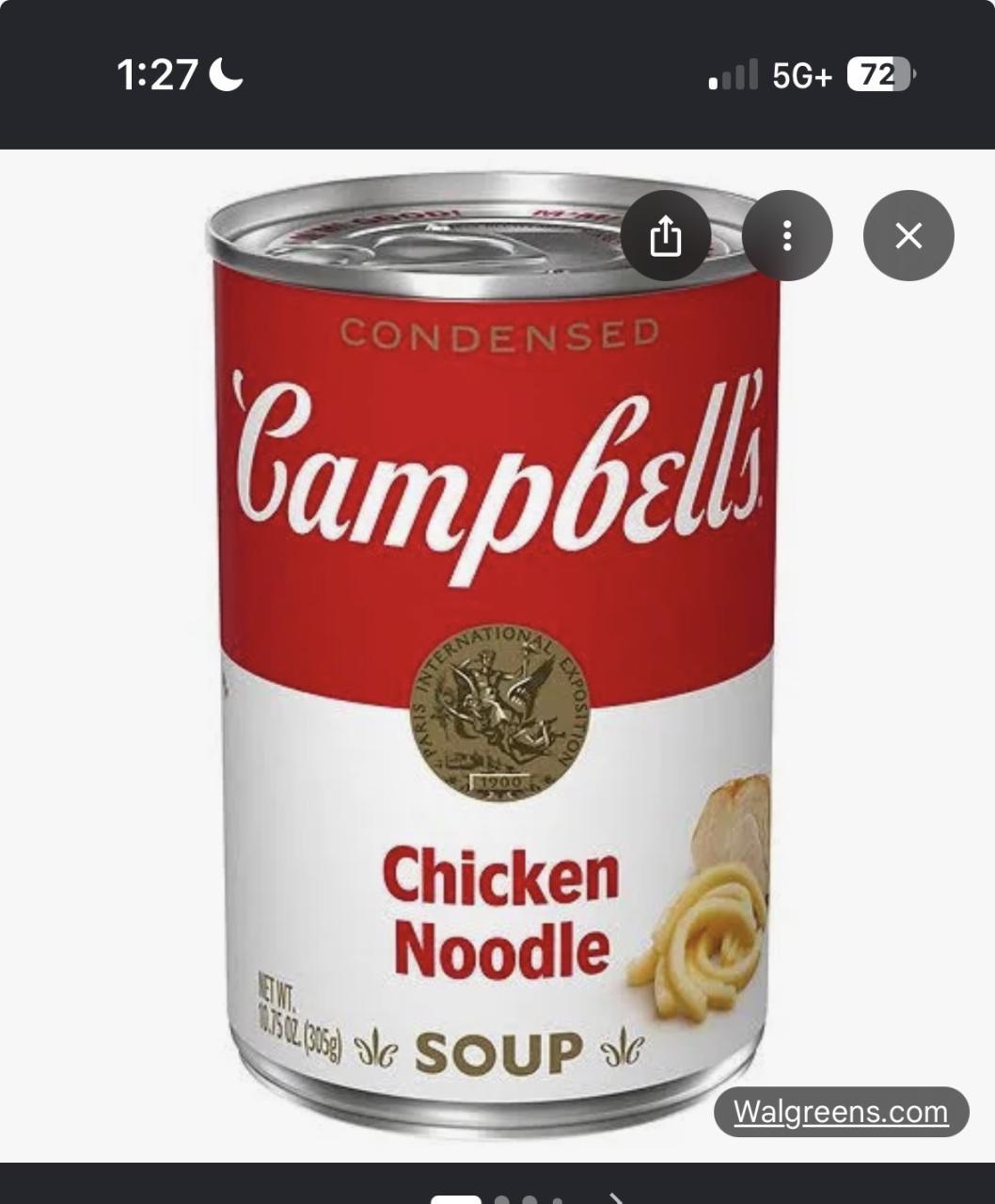Close the image viewer
The image size is (995, 1204).
point(908,235)
